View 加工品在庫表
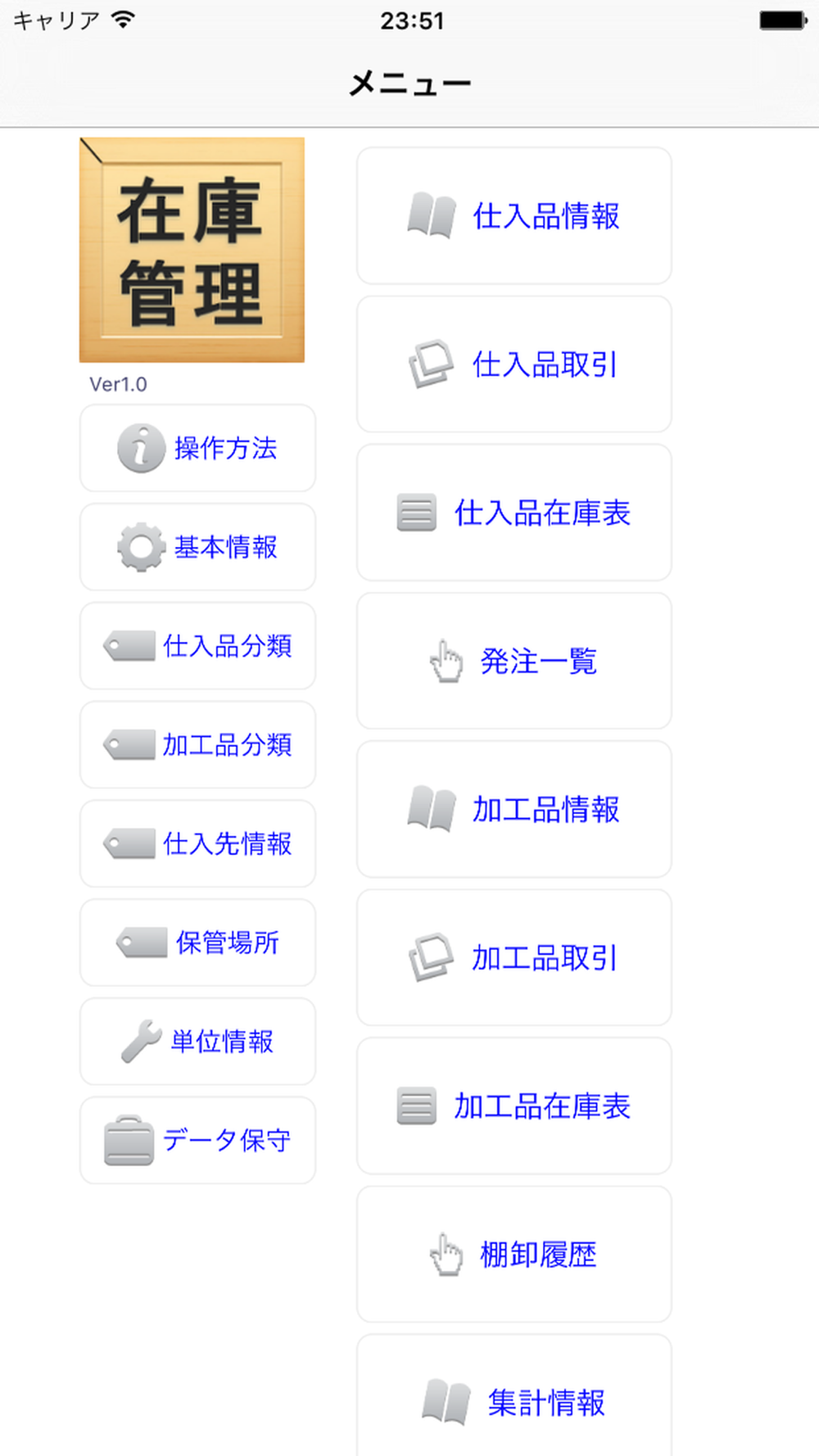This screenshot has width=819, height=1456. 514,1106
